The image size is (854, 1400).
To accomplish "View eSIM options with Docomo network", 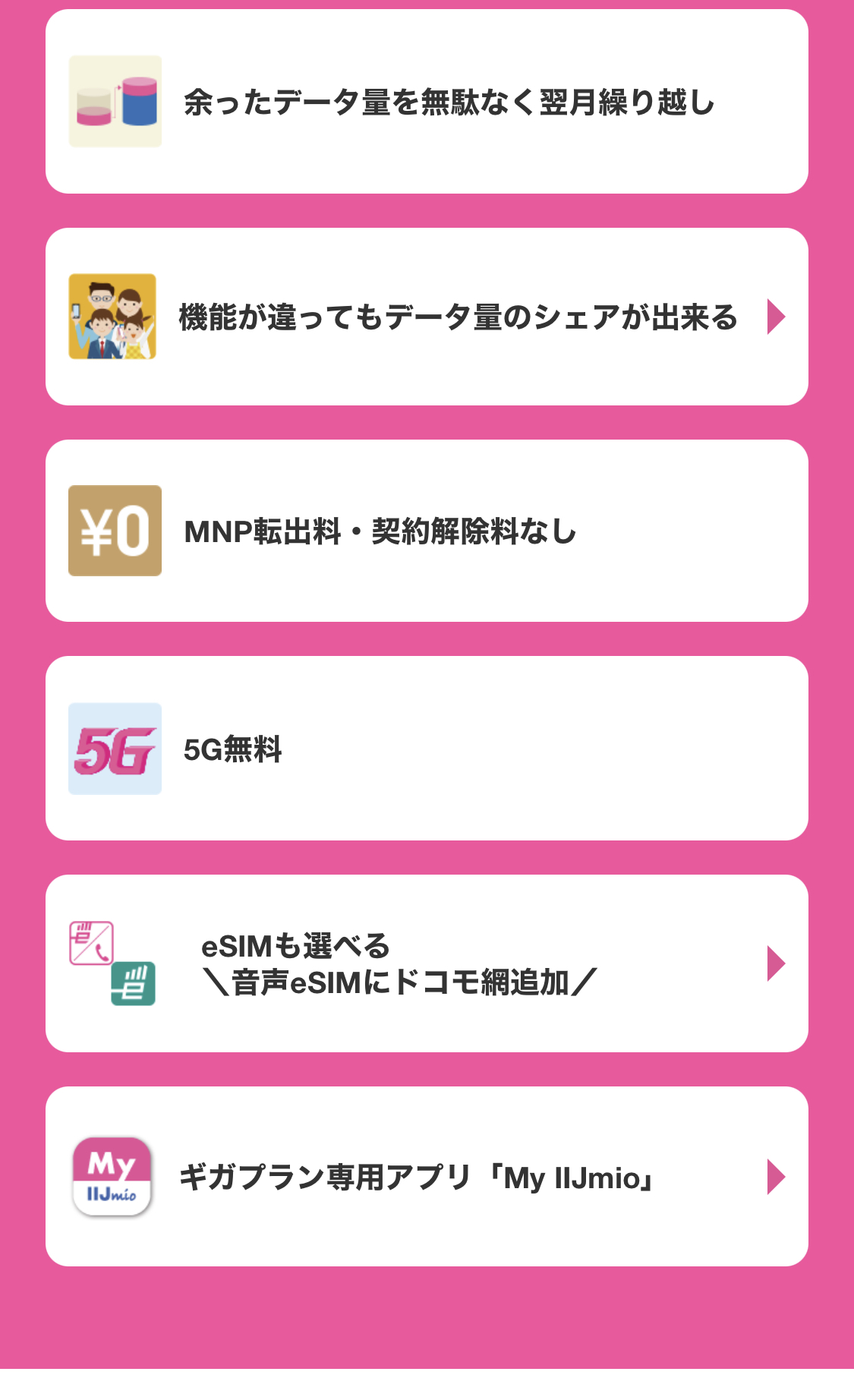I will click(x=427, y=963).
